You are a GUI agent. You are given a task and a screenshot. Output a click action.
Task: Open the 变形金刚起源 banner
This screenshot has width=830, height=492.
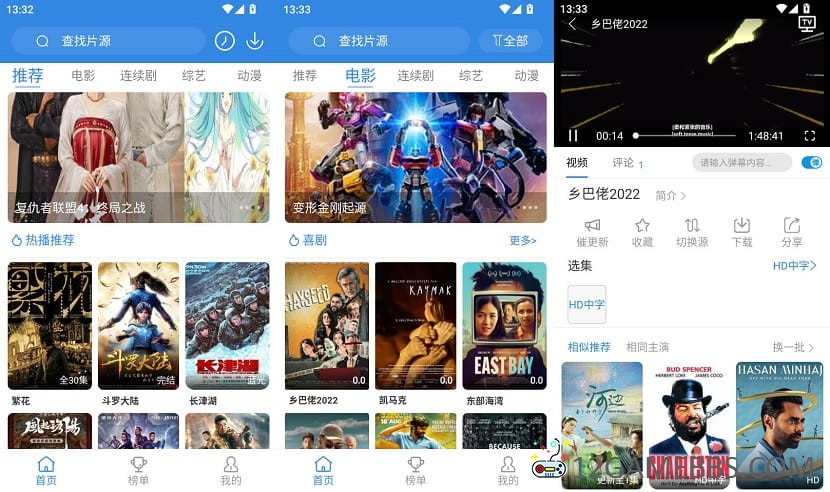pos(415,157)
